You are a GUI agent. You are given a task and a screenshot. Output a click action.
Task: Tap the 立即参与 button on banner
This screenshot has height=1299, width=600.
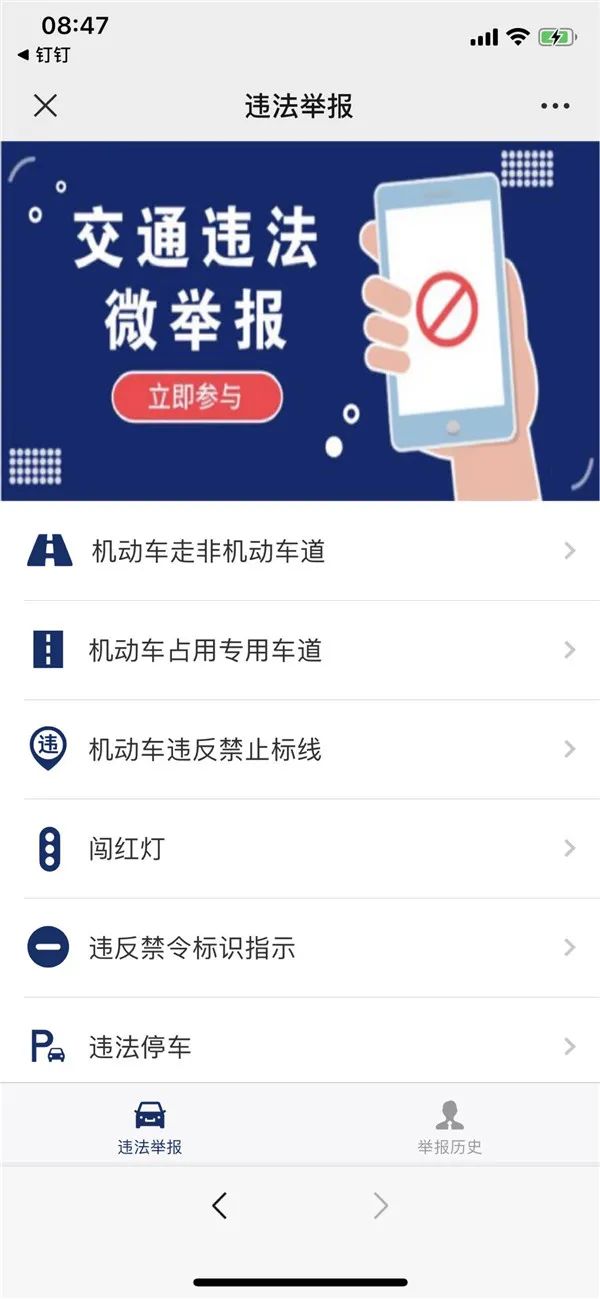click(196, 397)
